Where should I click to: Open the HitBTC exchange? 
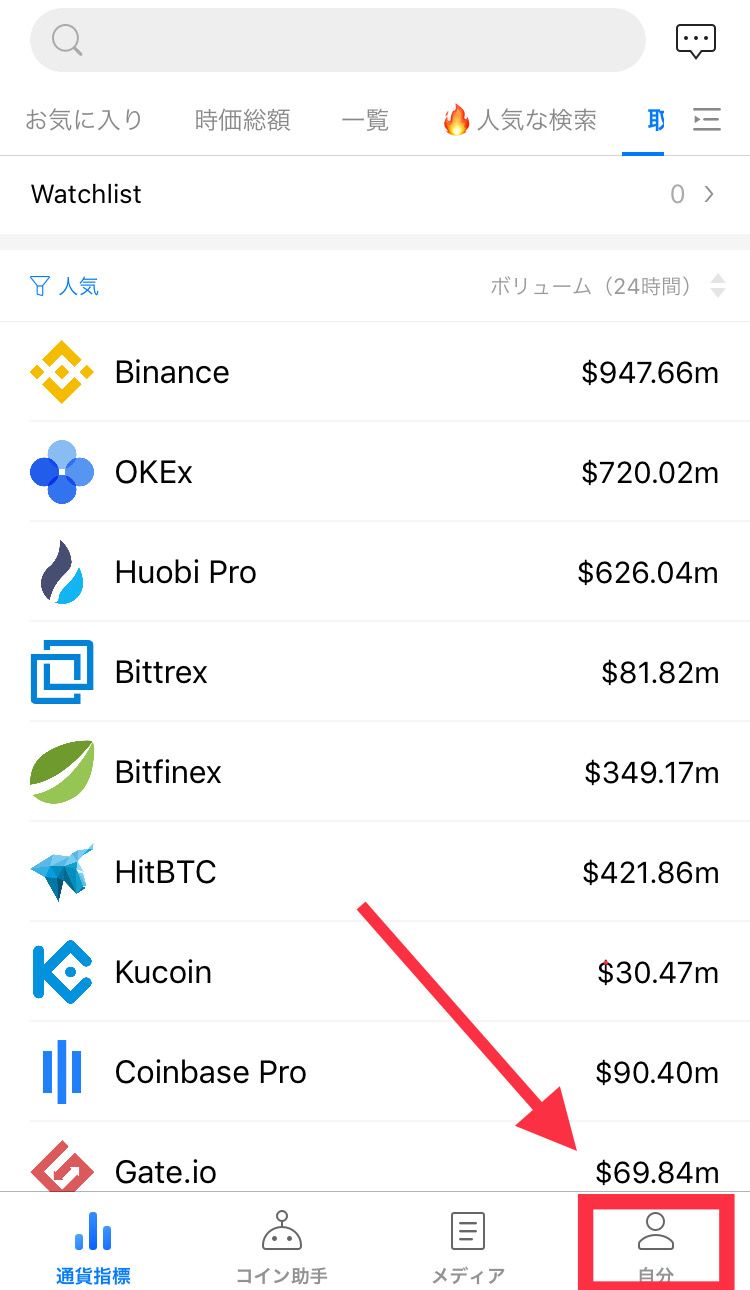(374, 872)
